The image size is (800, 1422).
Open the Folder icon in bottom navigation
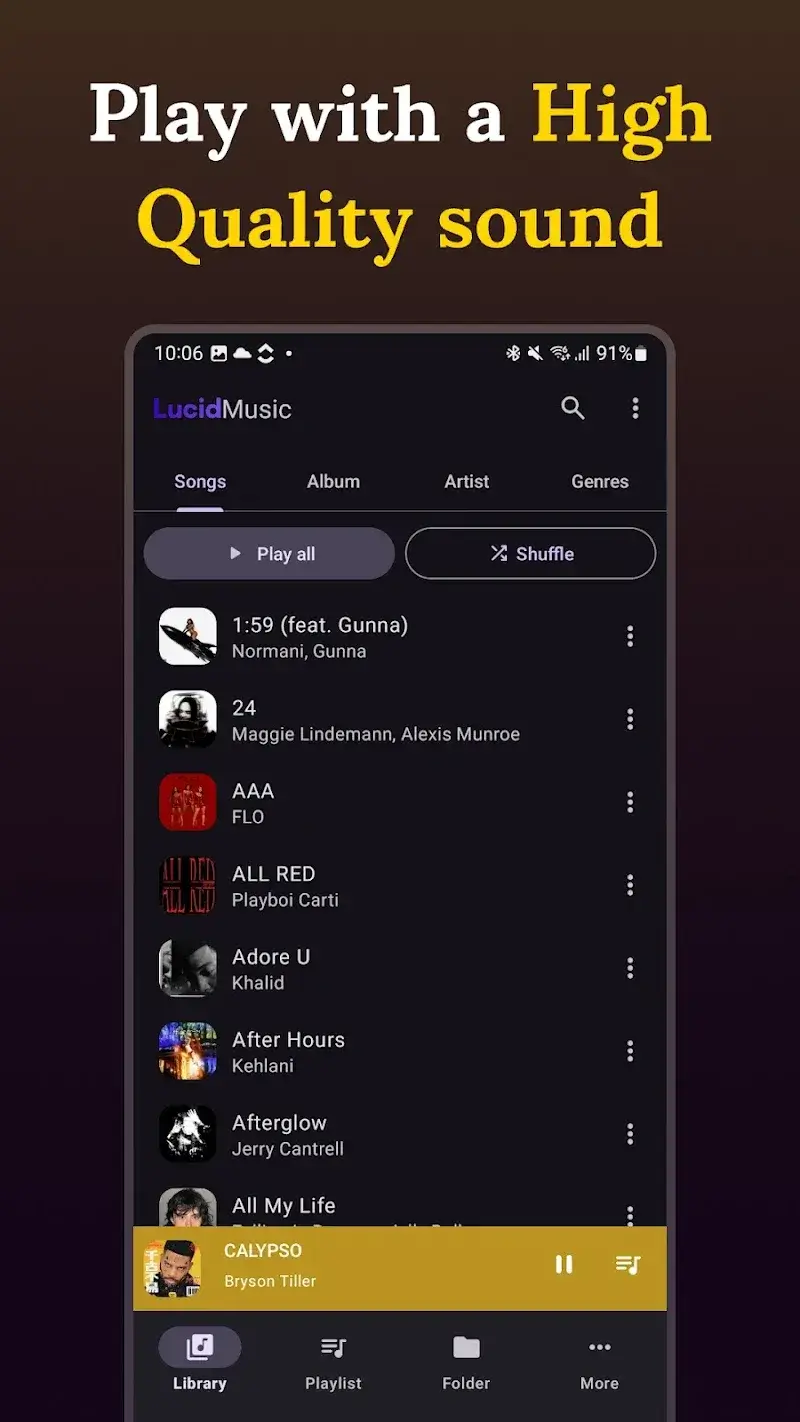(x=465, y=1348)
